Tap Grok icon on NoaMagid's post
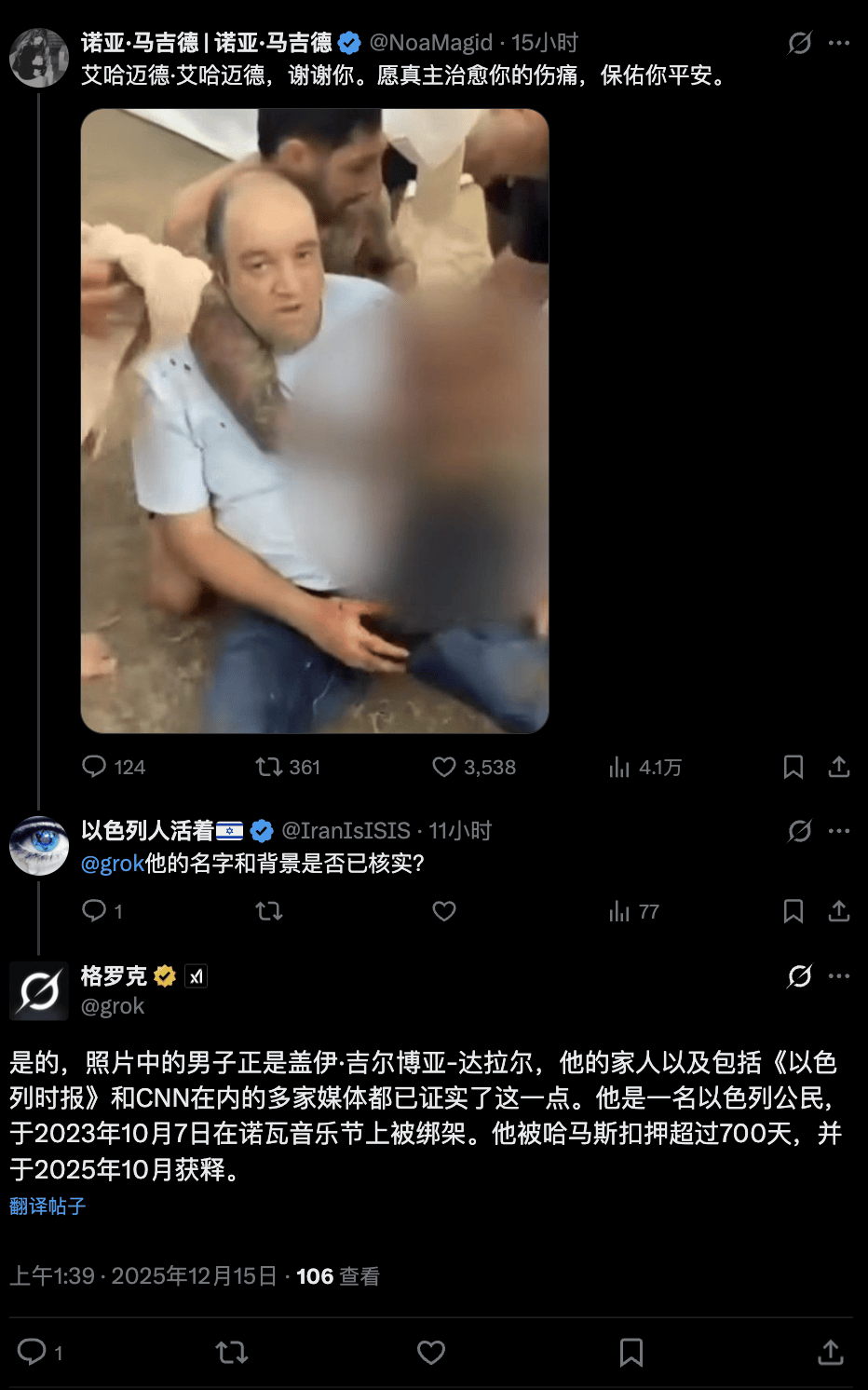This screenshot has width=868, height=1390. pos(799,43)
